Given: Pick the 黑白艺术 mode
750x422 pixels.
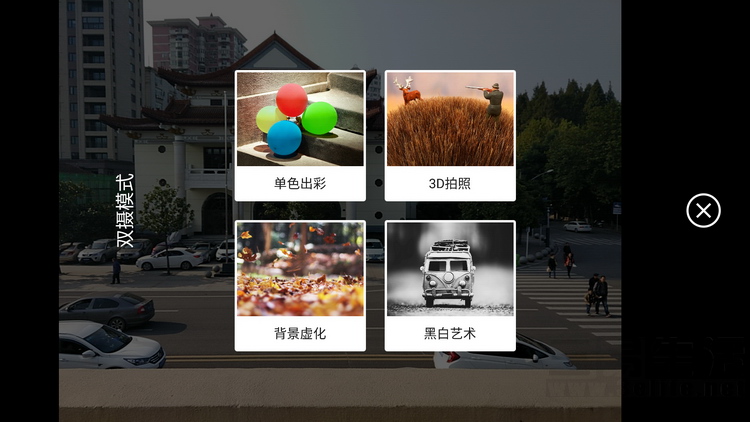Looking at the screenshot, I should pos(450,285).
